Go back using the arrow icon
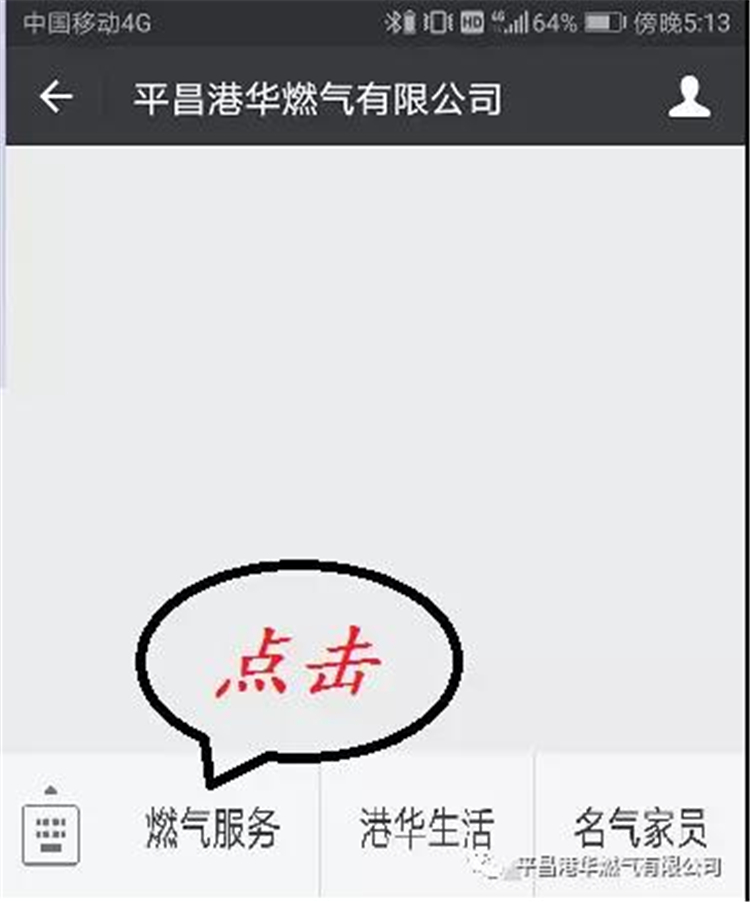The width and height of the screenshot is (750, 902). click(56, 98)
